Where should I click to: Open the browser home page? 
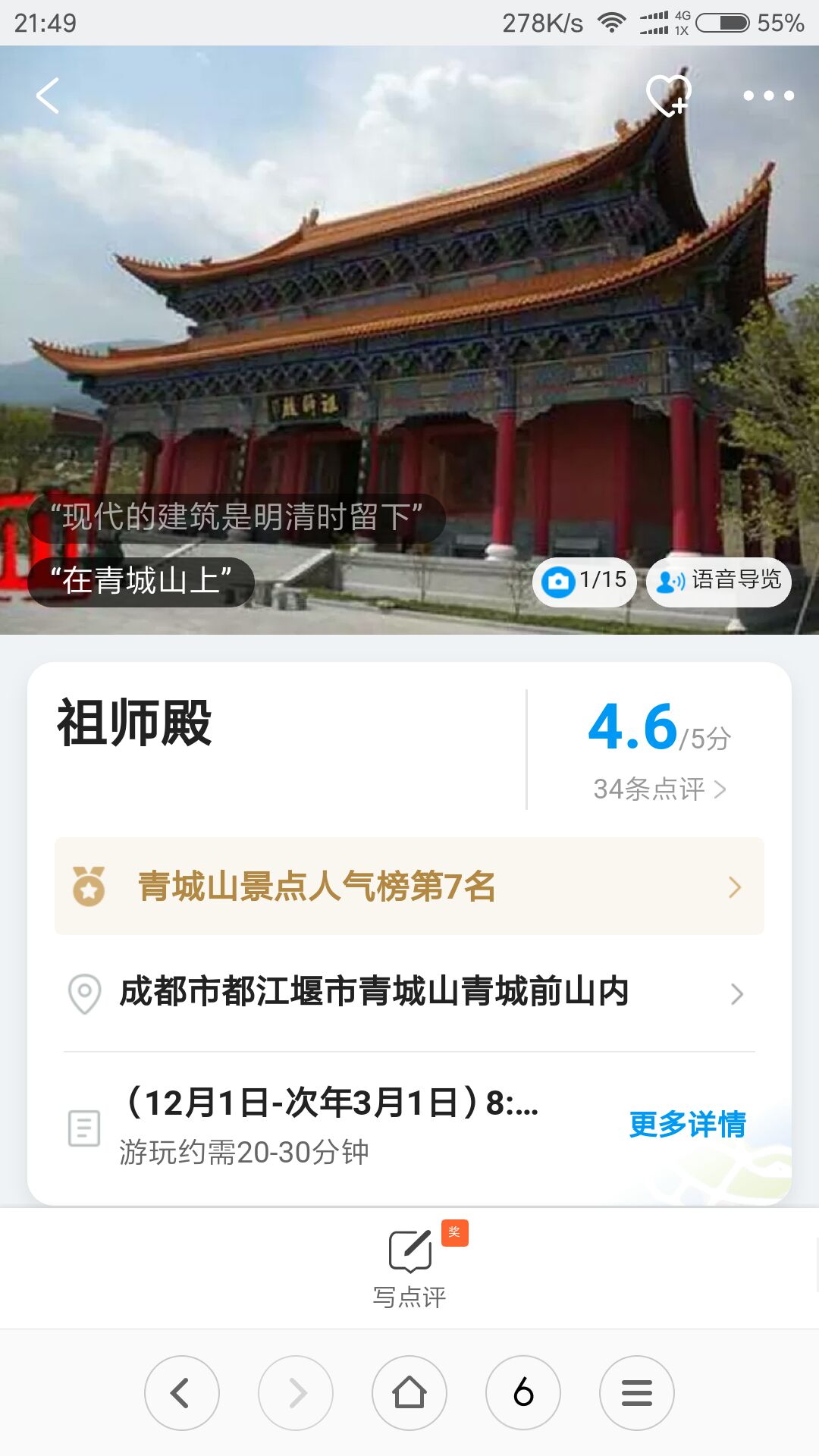pyautogui.click(x=409, y=1393)
